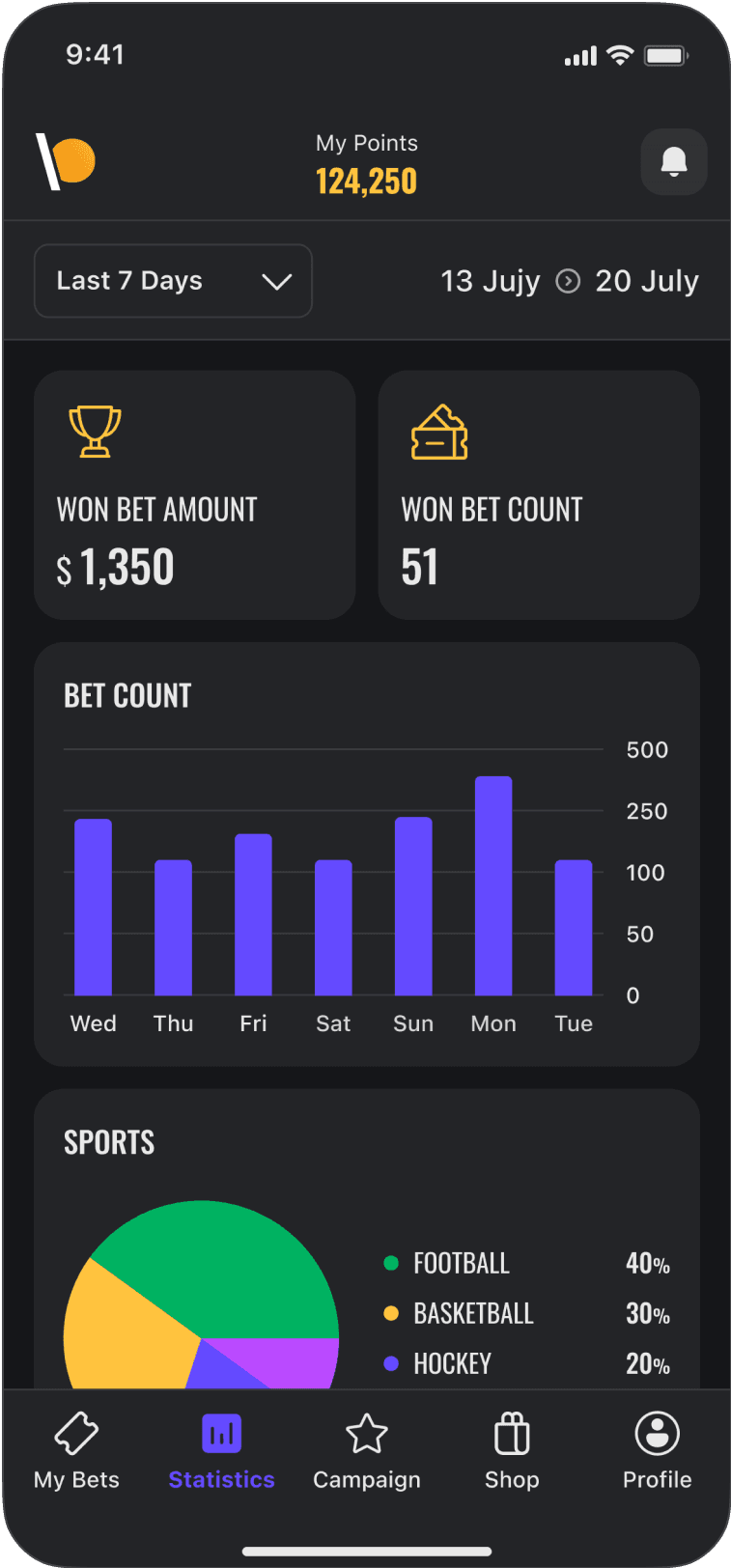Screen dimensions: 731x1568
Task: Expand the Last 7 Days dropdown
Action: click(x=173, y=281)
